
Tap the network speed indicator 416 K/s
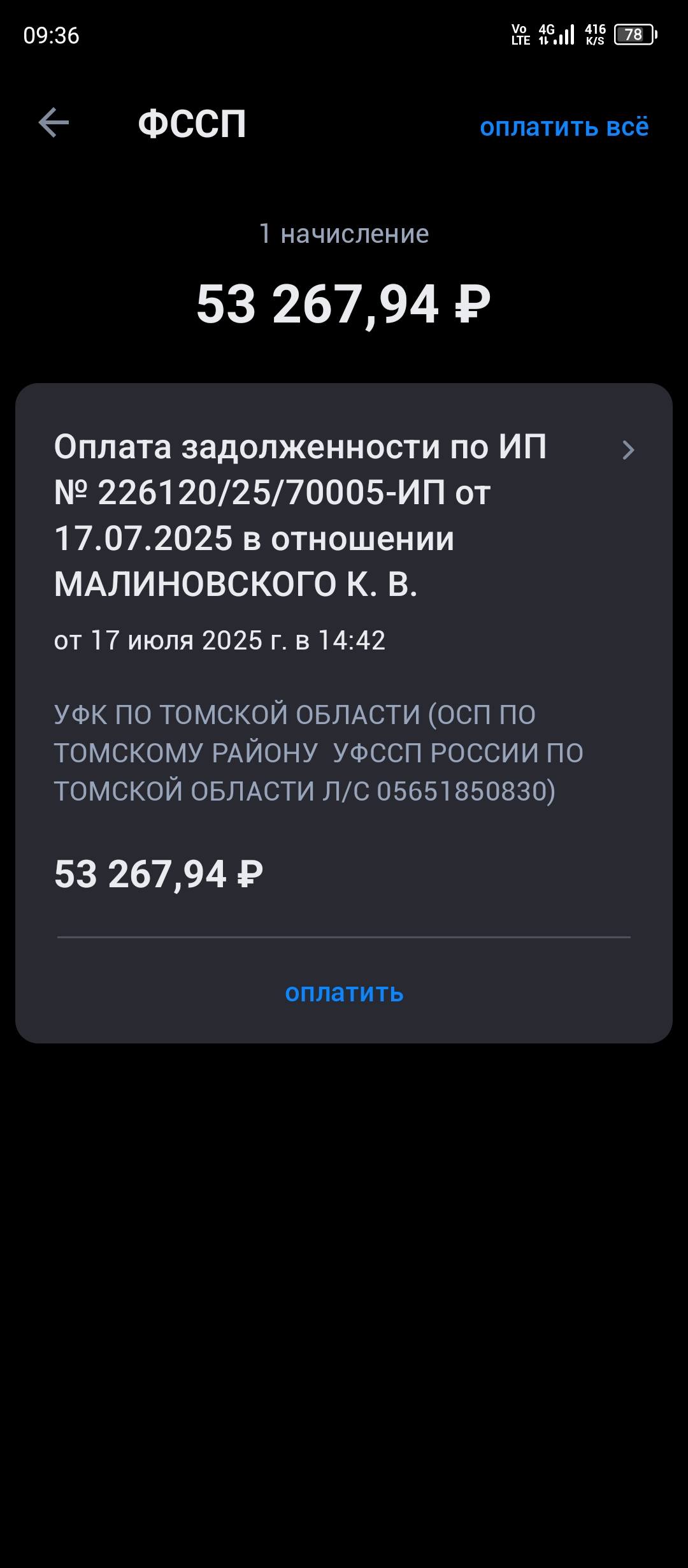(592, 35)
